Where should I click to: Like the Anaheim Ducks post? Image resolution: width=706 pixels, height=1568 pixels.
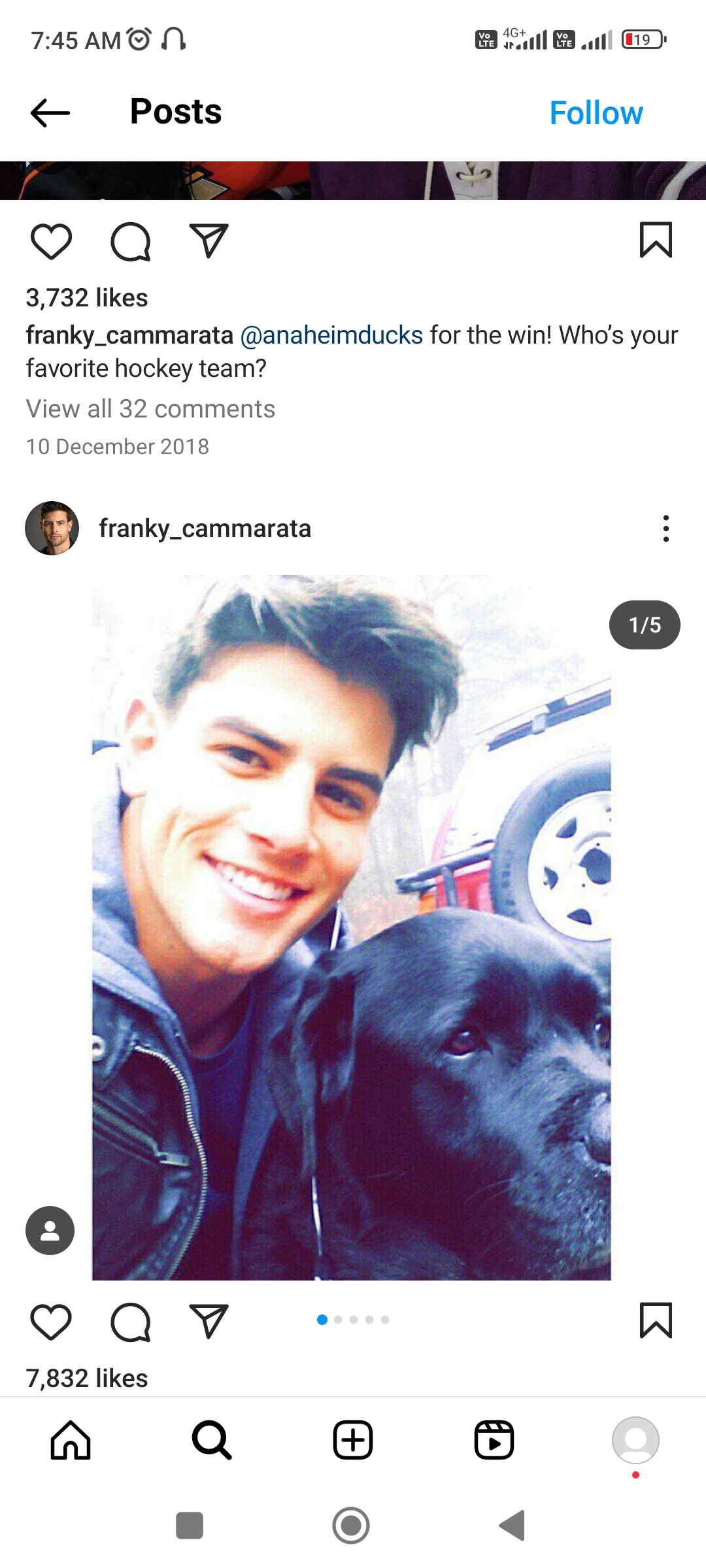point(51,242)
